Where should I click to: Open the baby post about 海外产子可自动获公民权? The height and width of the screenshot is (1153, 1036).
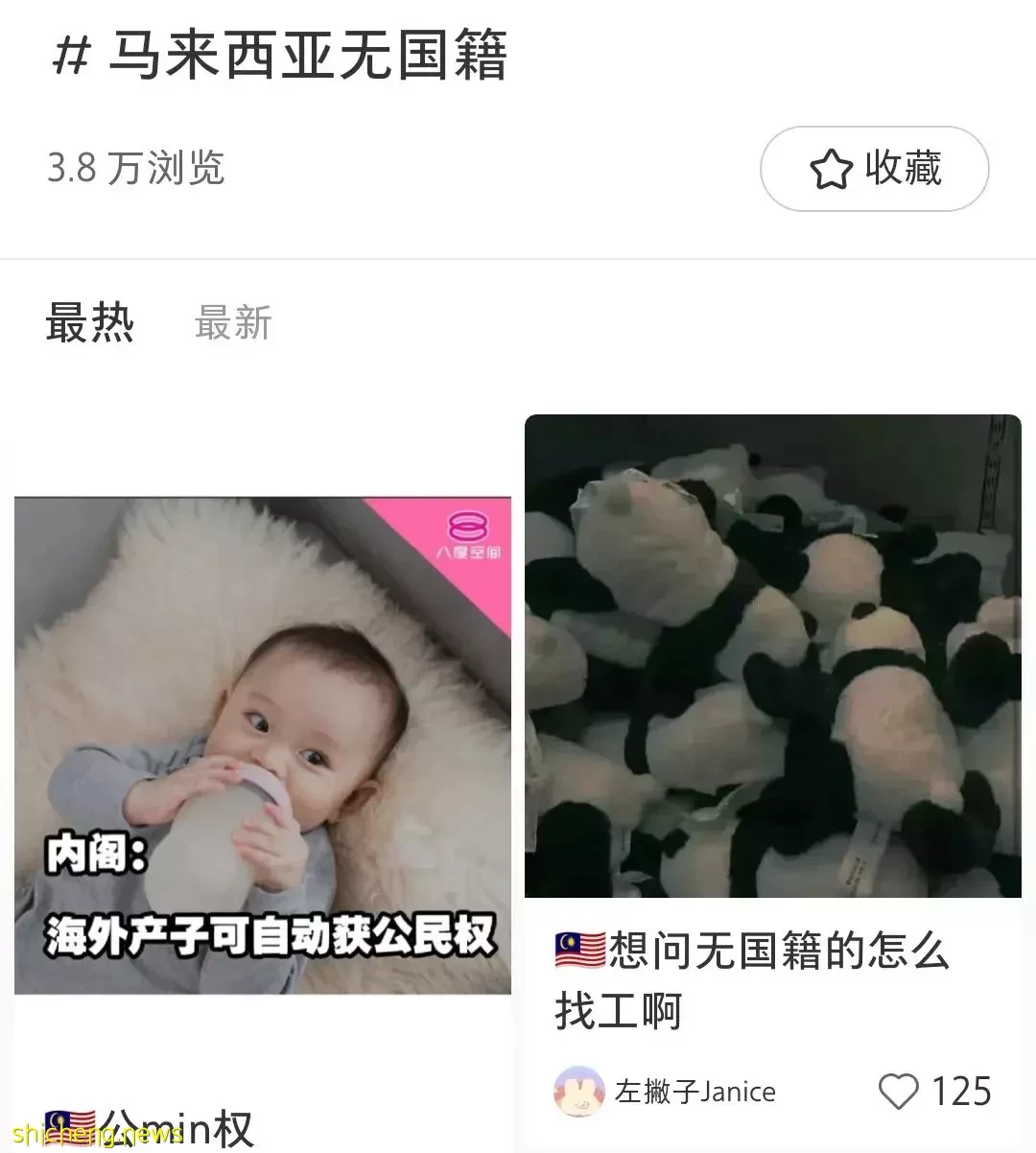(263, 744)
